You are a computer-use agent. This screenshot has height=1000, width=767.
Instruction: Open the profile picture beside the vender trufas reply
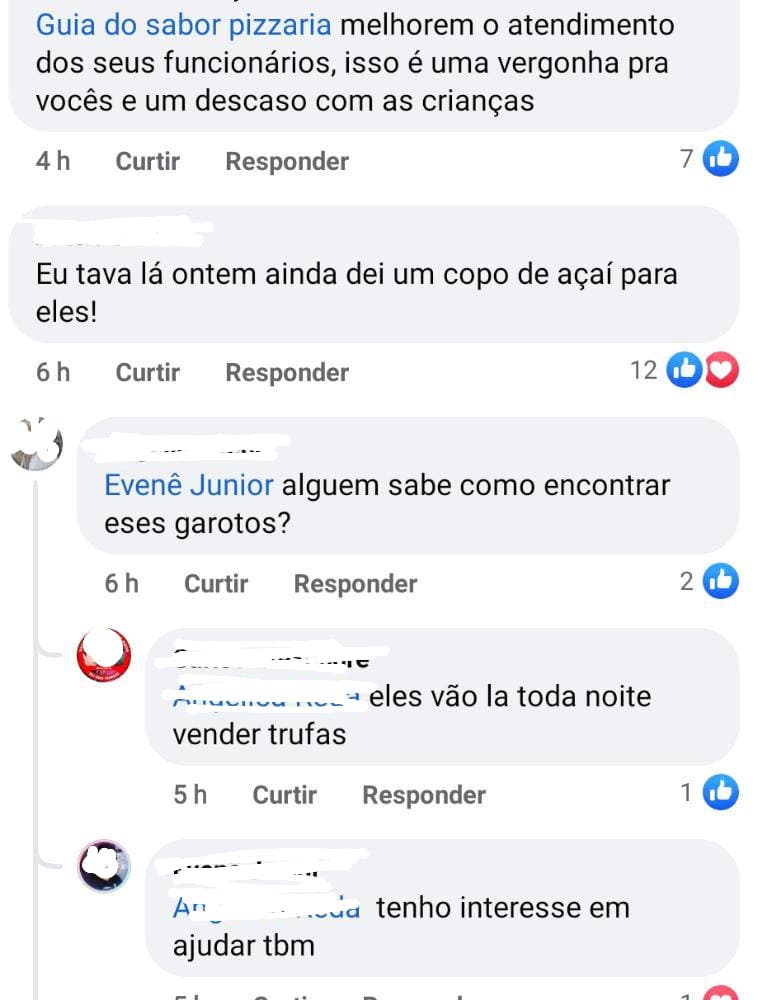103,654
